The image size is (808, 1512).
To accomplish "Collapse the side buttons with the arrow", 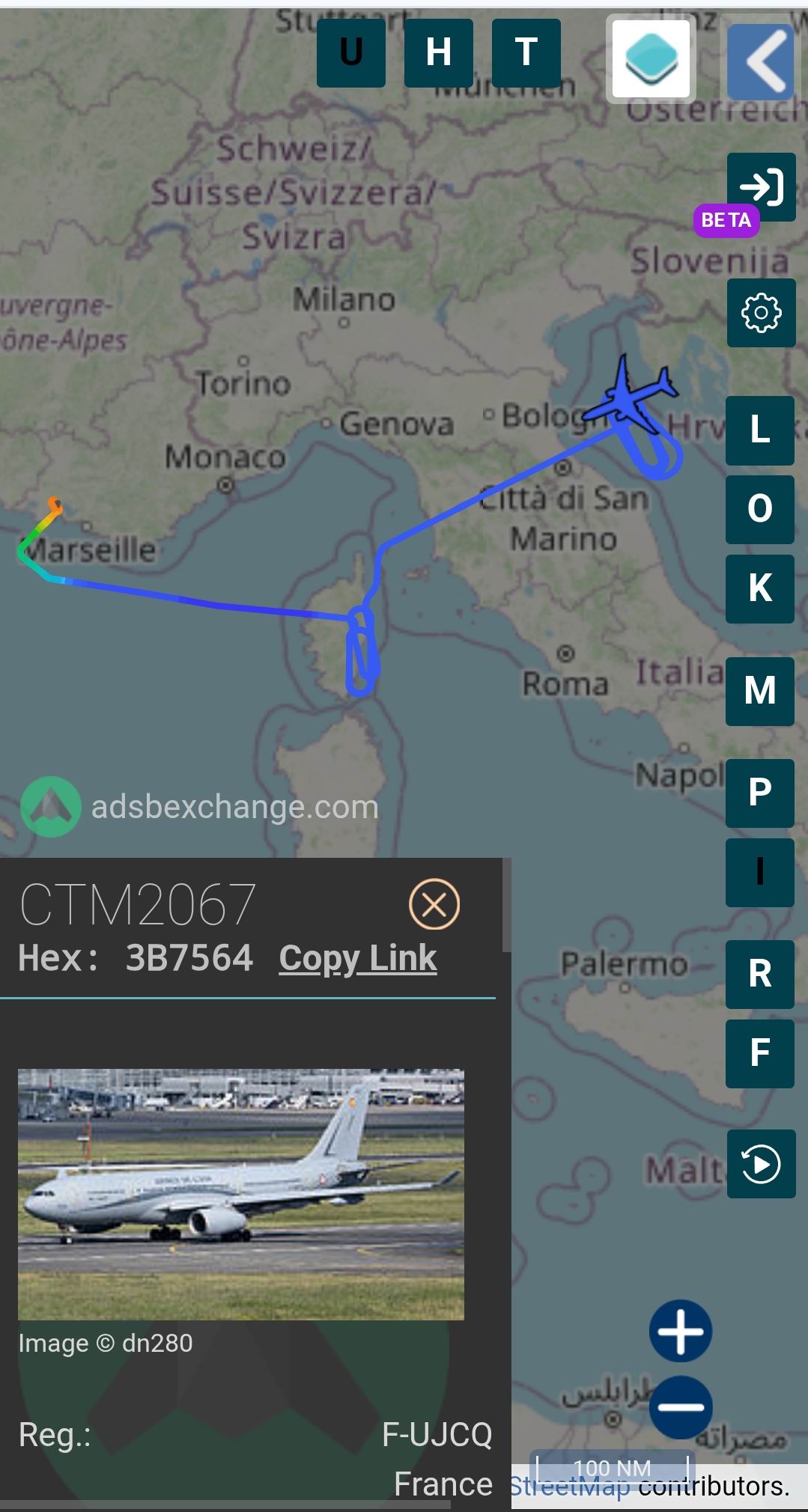I will point(761,61).
